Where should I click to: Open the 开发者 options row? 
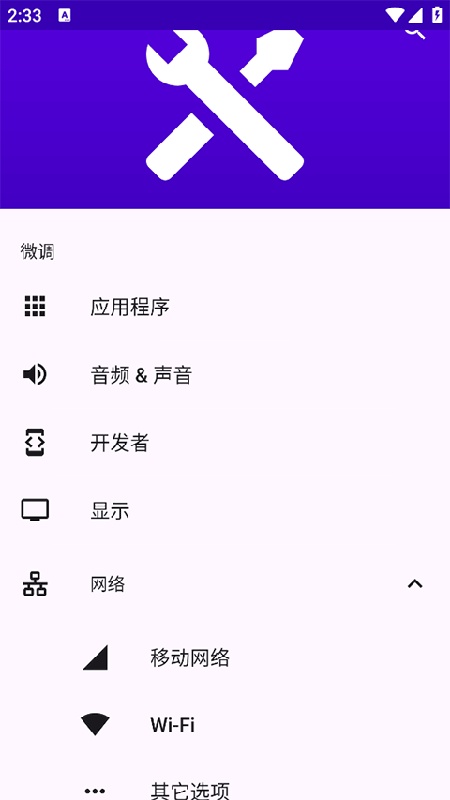[x=225, y=443]
